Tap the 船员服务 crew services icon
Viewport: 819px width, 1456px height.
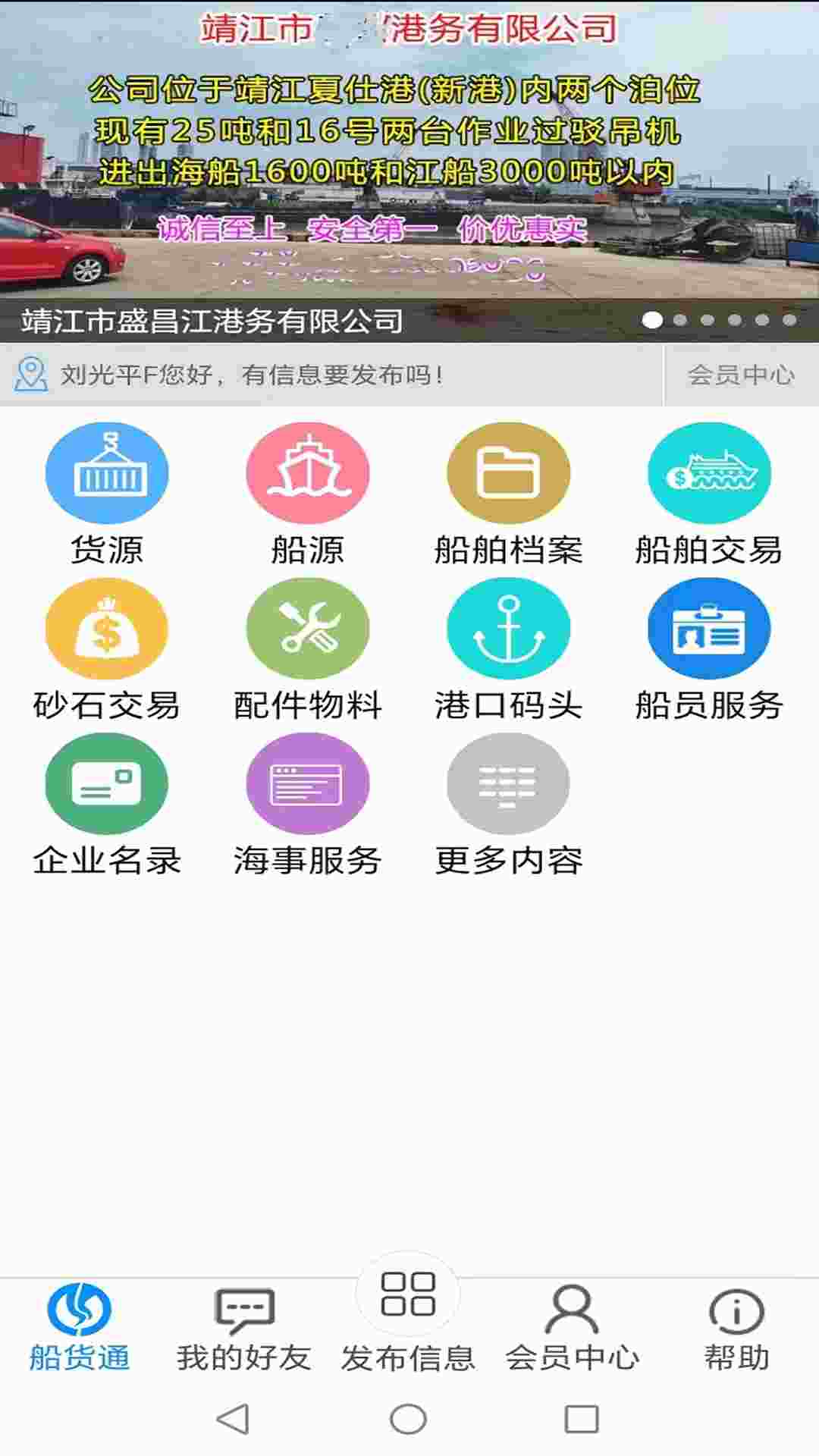tap(709, 628)
